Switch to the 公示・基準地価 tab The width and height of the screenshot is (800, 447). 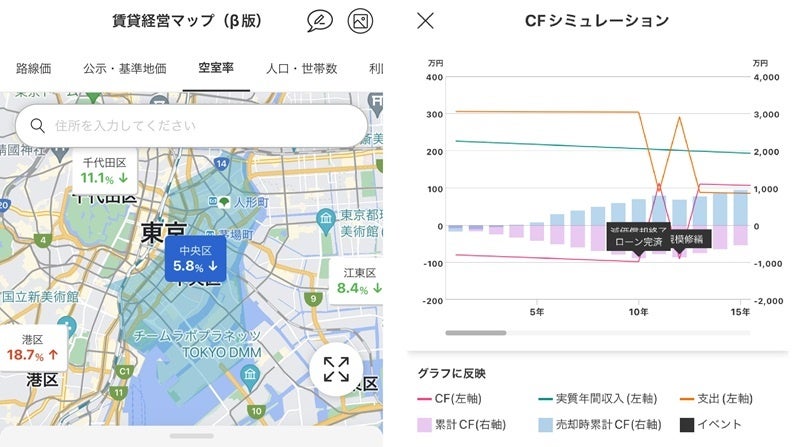125,69
